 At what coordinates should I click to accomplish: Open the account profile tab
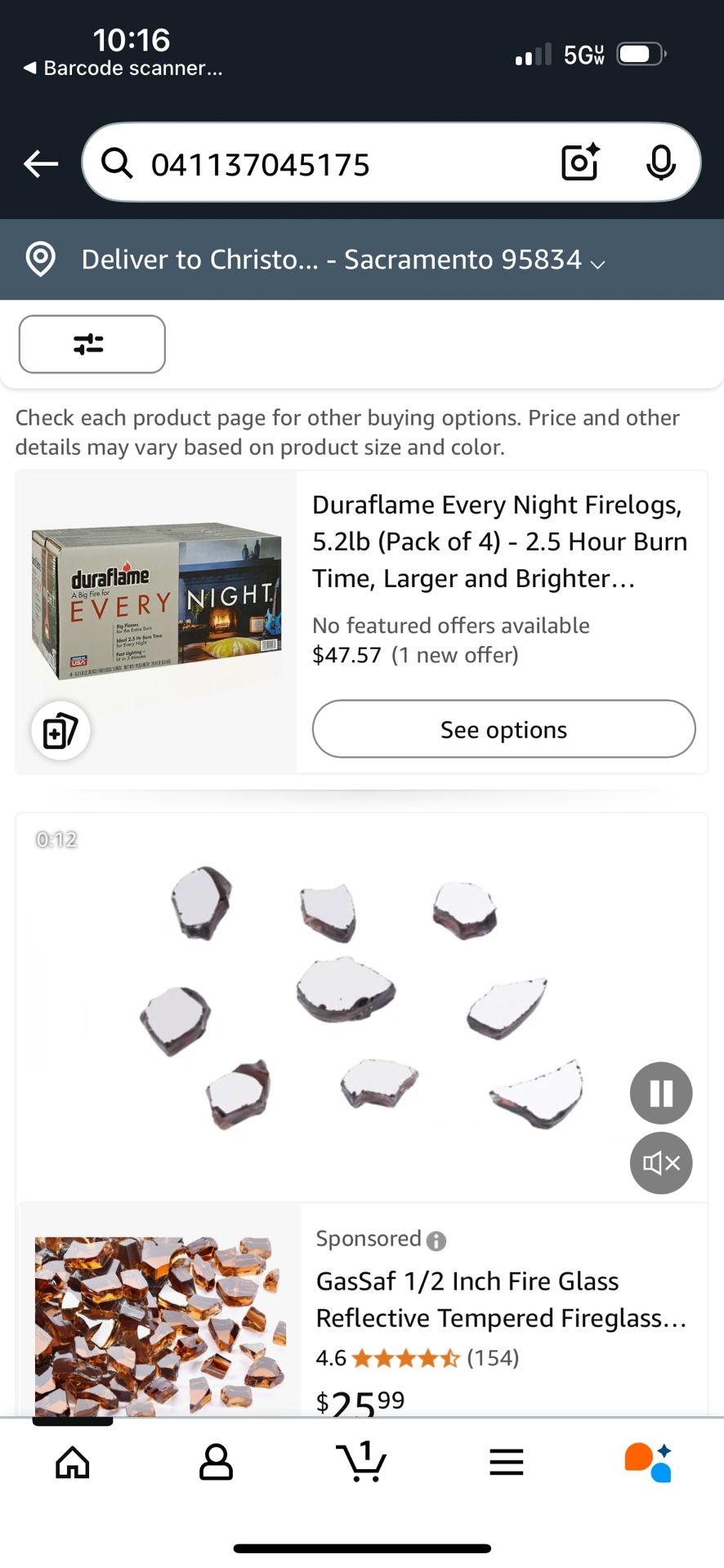[217, 1463]
